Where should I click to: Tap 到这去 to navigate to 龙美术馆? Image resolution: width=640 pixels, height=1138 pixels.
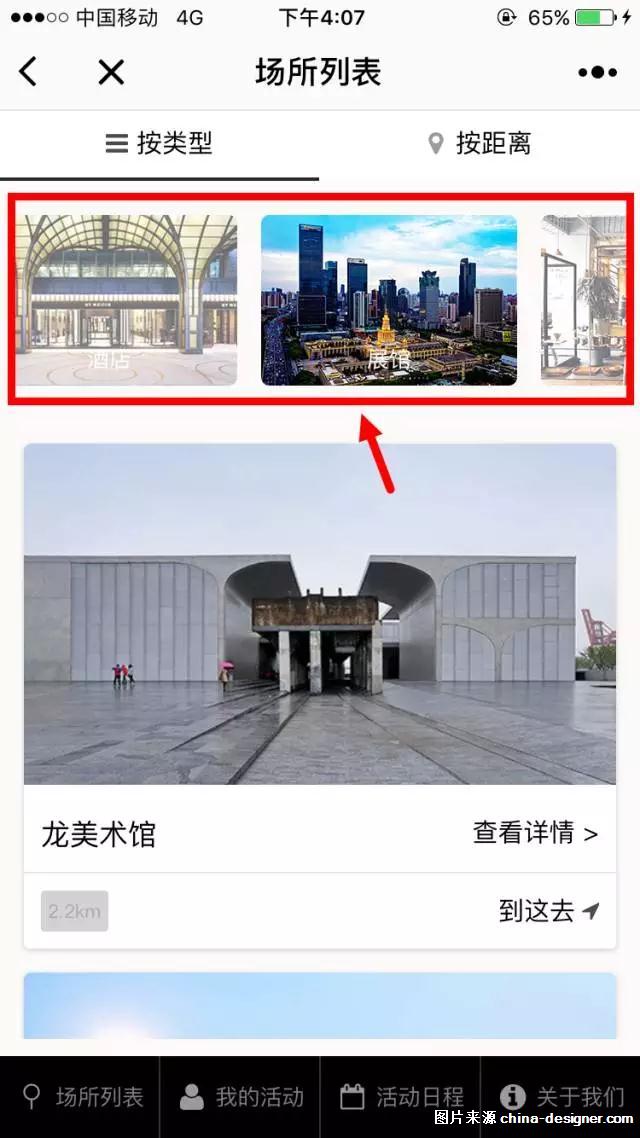pyautogui.click(x=549, y=911)
